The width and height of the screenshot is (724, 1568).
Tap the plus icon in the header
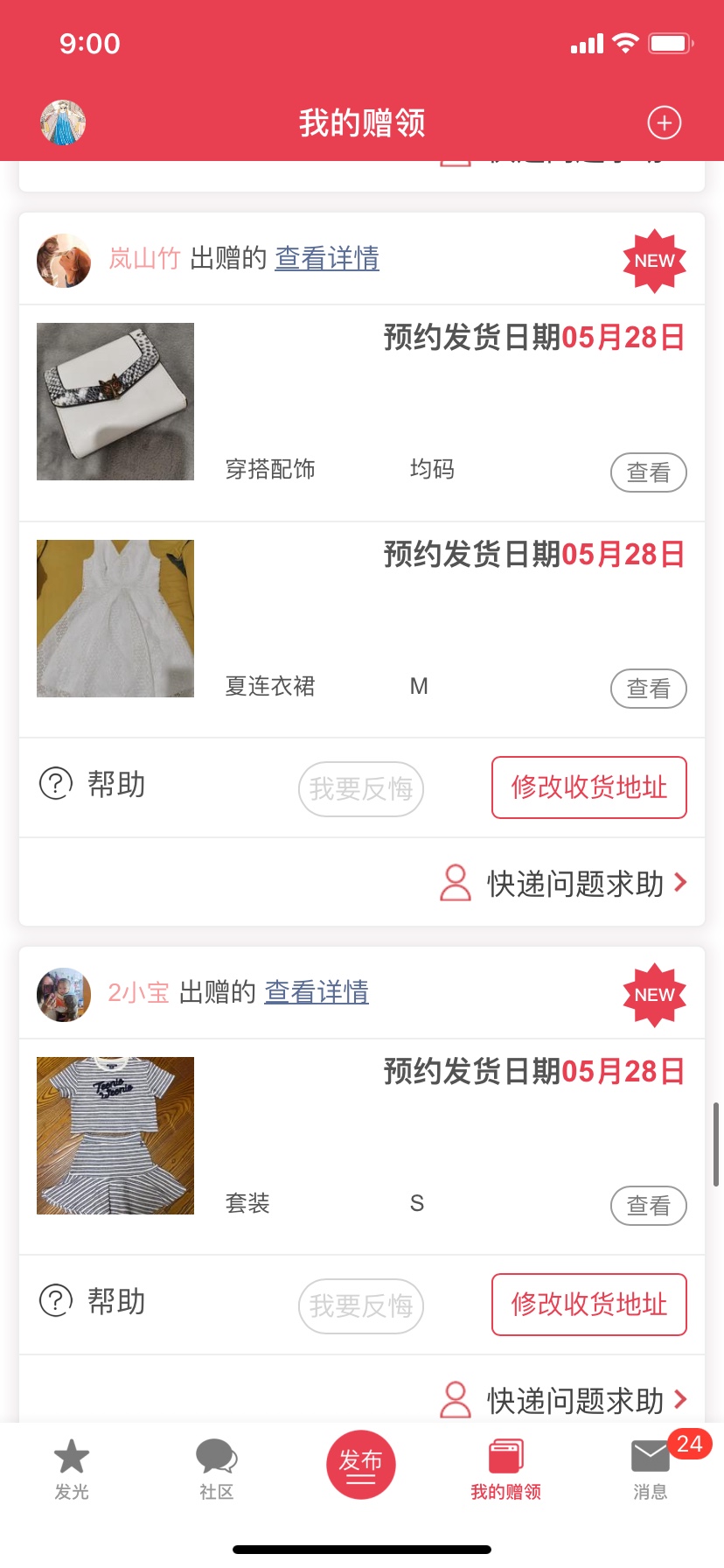tap(665, 123)
